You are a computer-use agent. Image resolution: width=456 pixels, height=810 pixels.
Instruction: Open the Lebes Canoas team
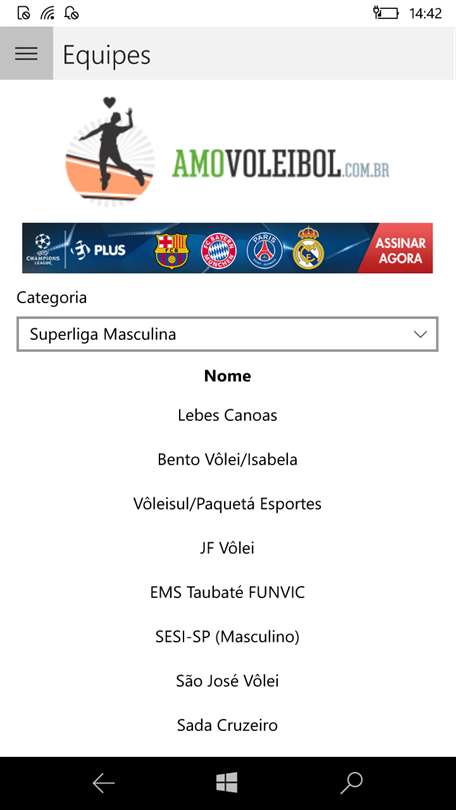pos(227,415)
